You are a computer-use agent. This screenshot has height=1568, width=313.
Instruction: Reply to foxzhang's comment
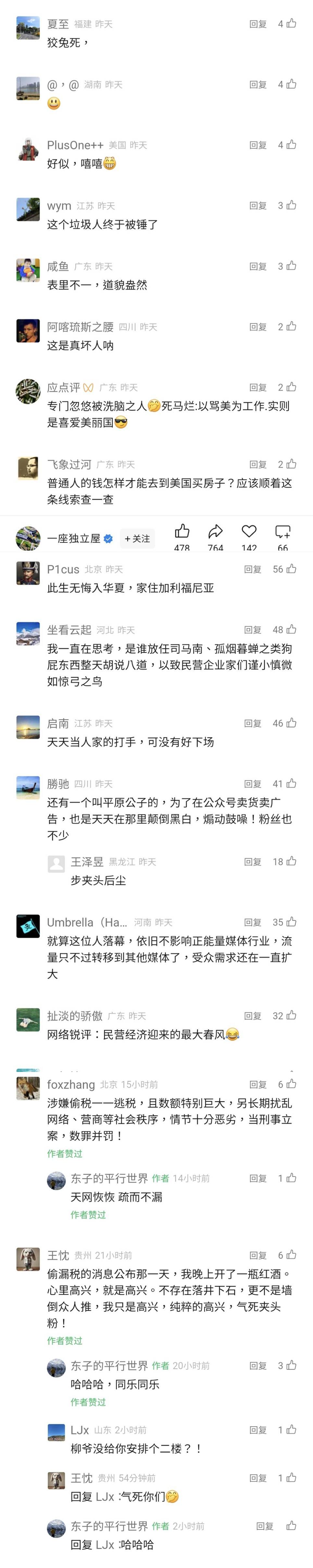pos(257,1084)
